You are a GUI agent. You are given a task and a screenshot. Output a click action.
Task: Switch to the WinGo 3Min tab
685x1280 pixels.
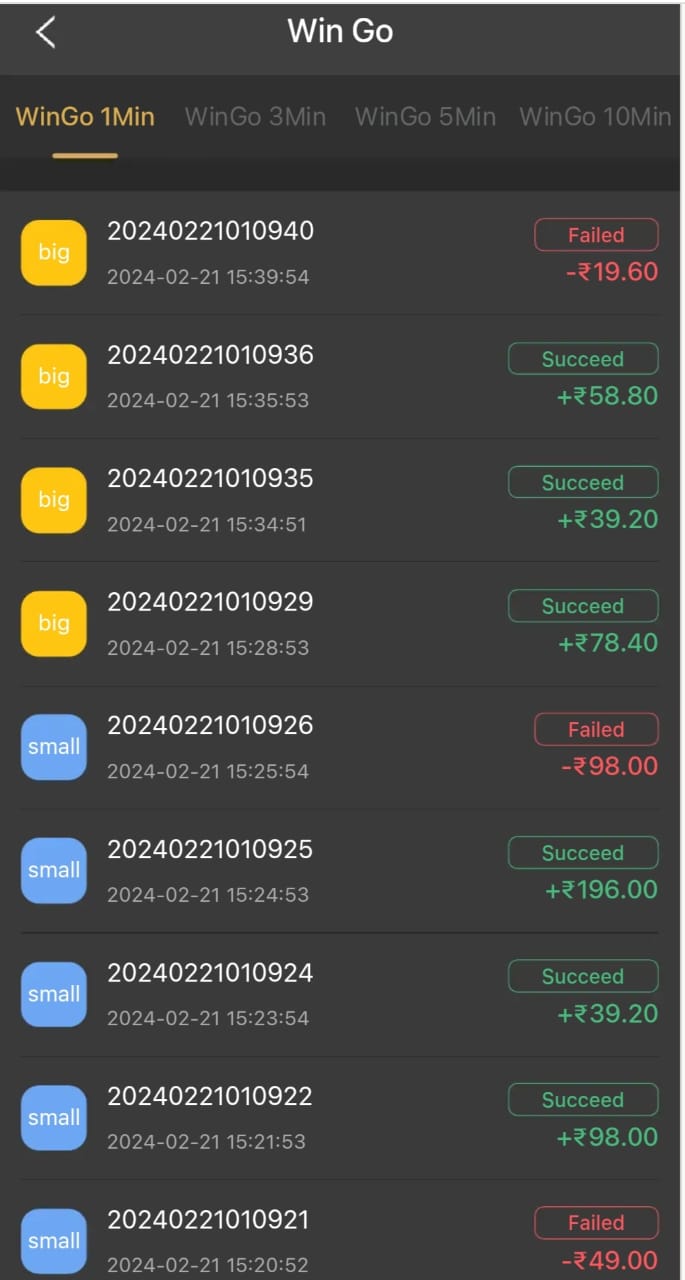click(x=255, y=117)
